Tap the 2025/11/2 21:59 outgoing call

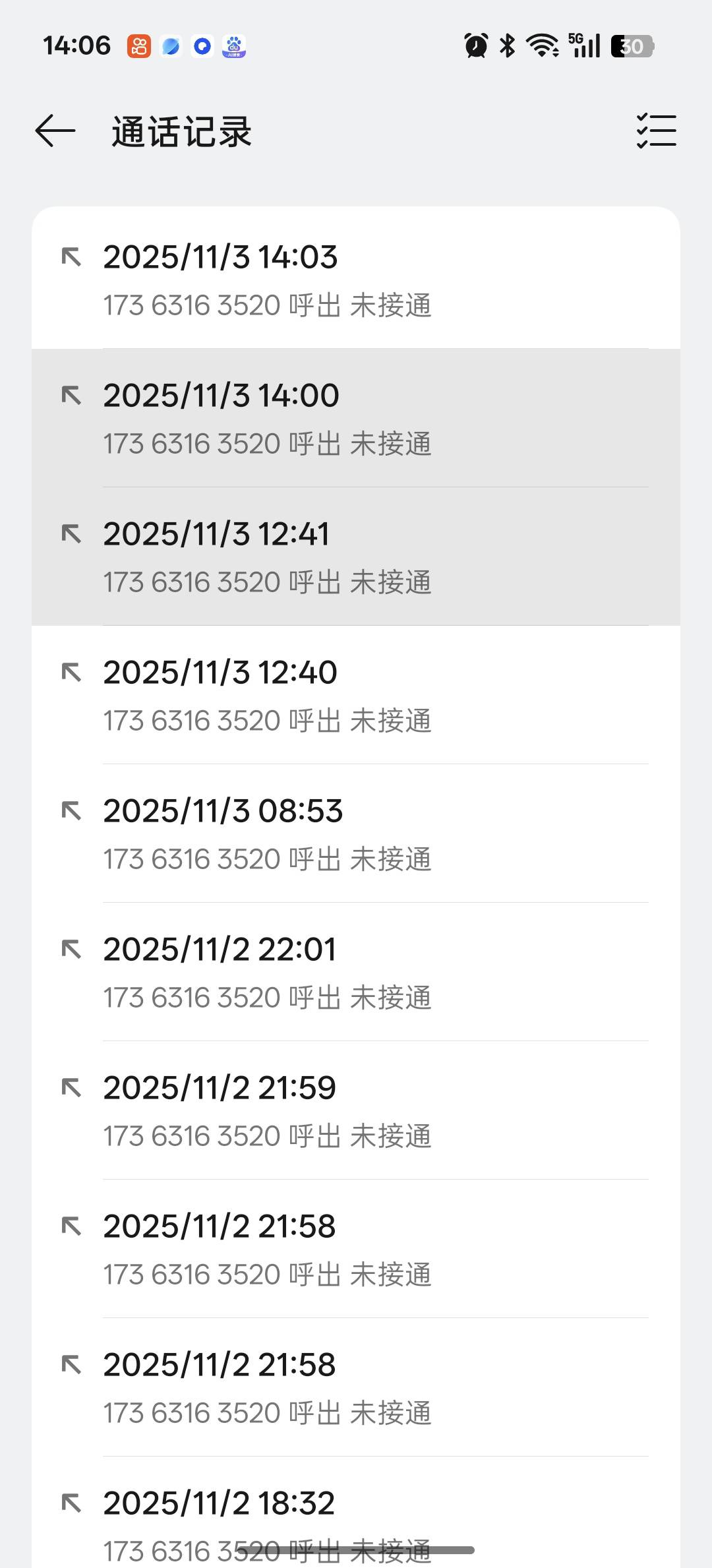coord(356,1110)
